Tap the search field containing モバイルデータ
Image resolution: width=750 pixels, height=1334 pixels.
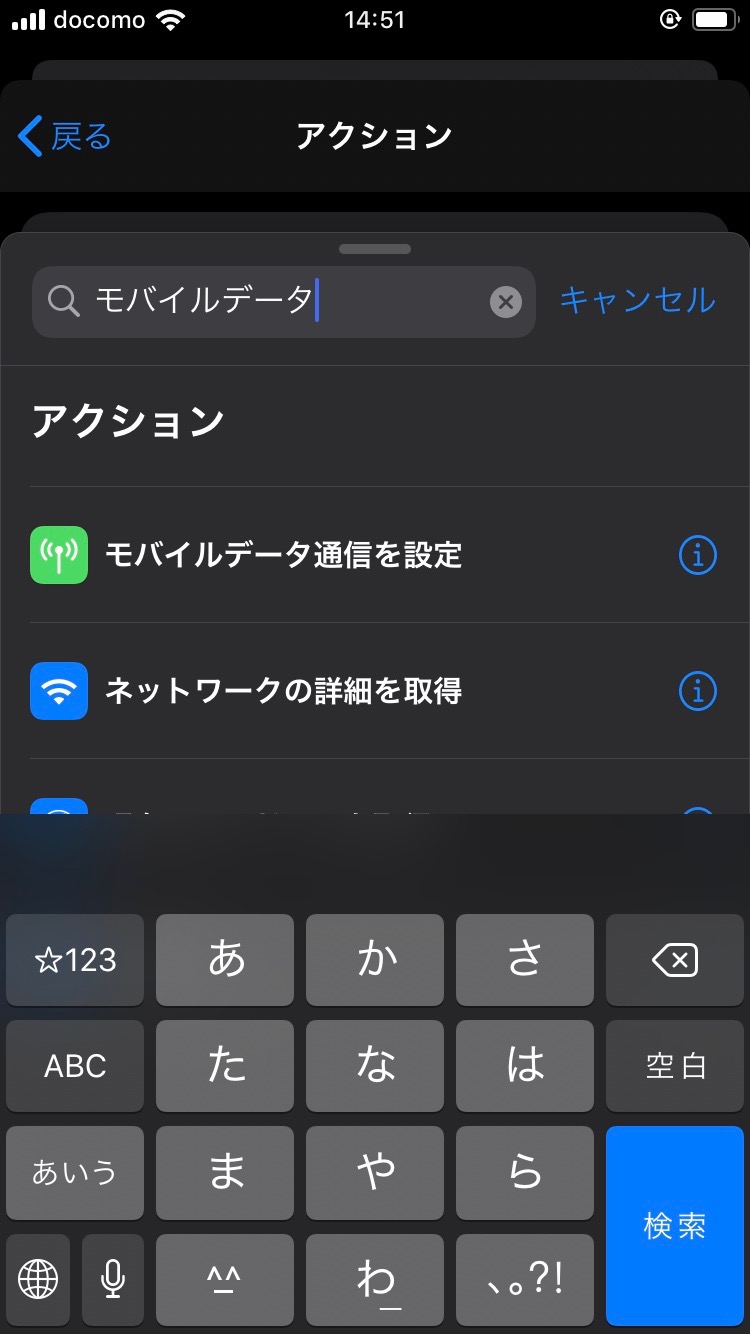[284, 301]
